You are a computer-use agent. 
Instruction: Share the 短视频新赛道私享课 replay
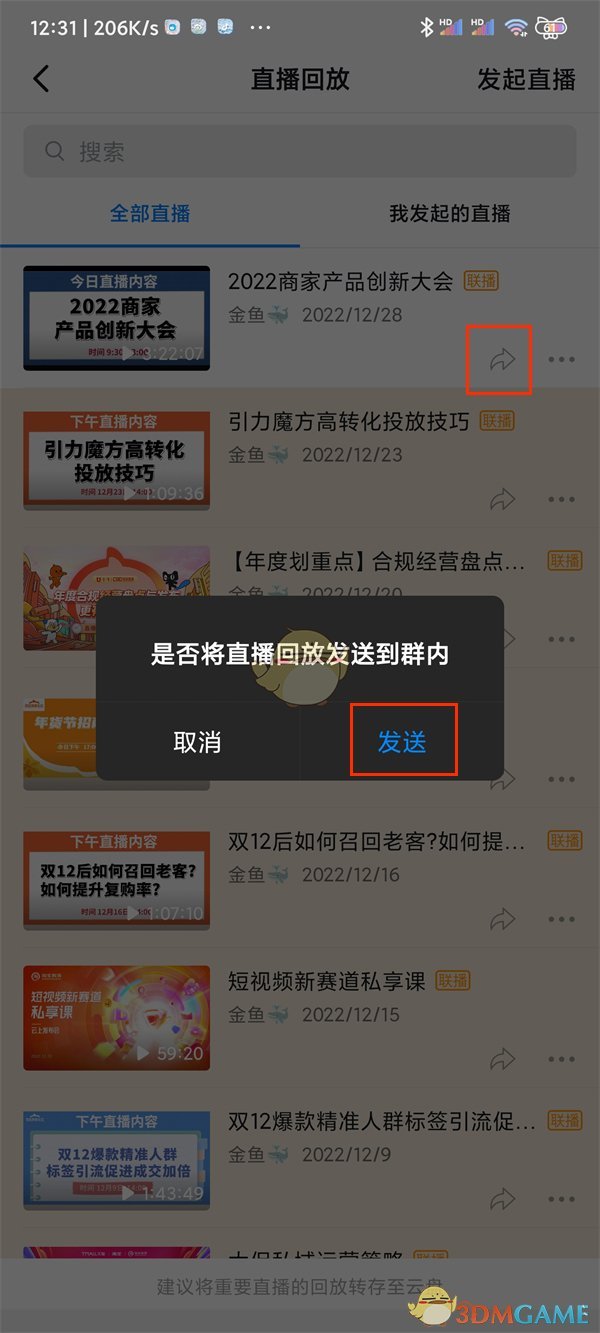point(501,1058)
